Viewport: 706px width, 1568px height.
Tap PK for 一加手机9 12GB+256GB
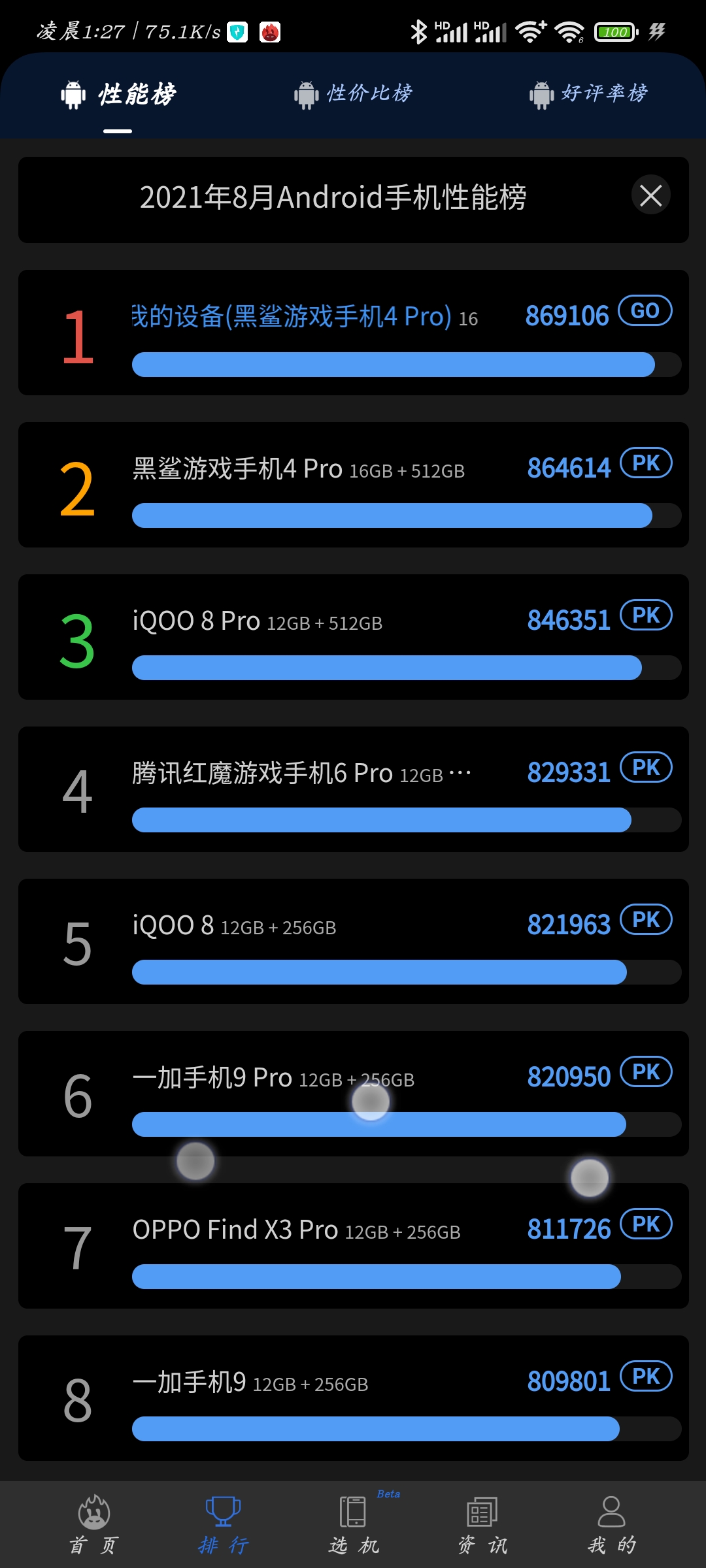tap(646, 1377)
